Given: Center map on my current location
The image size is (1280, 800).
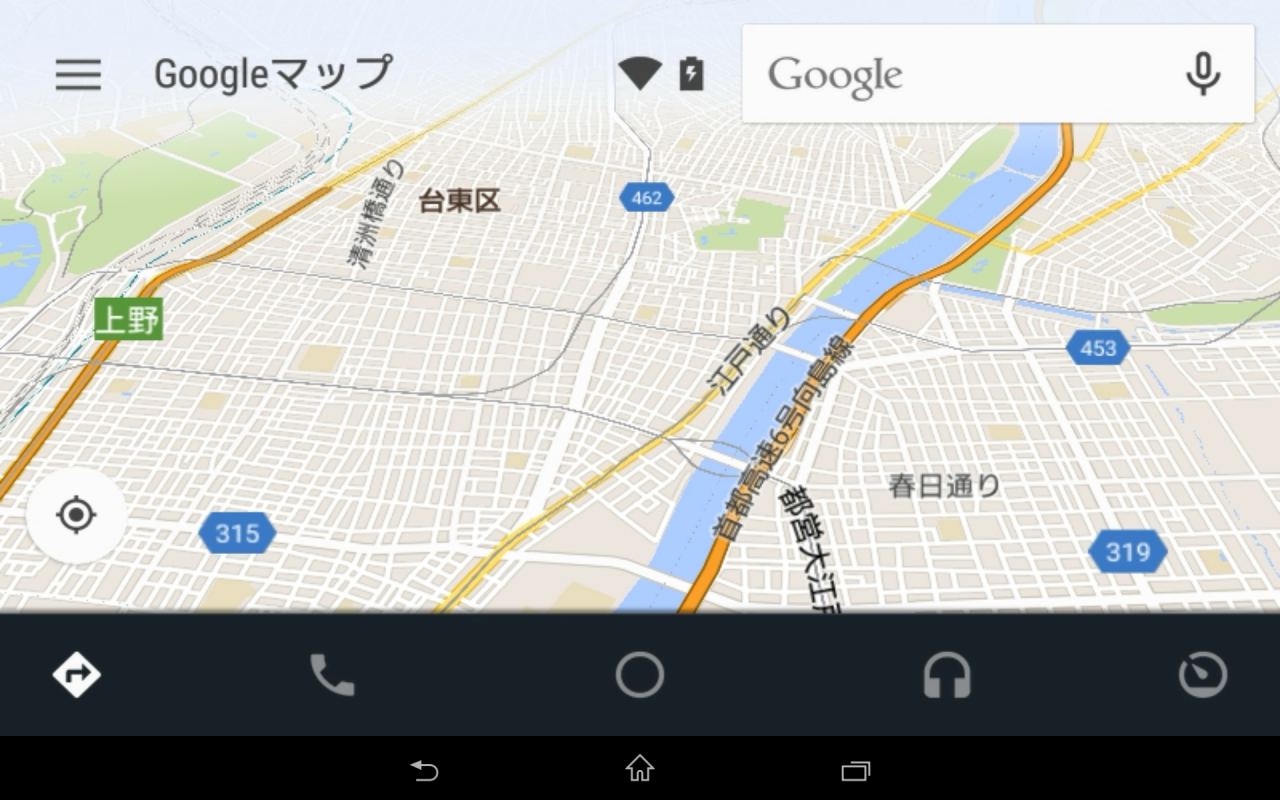Looking at the screenshot, I should pyautogui.click(x=76, y=516).
